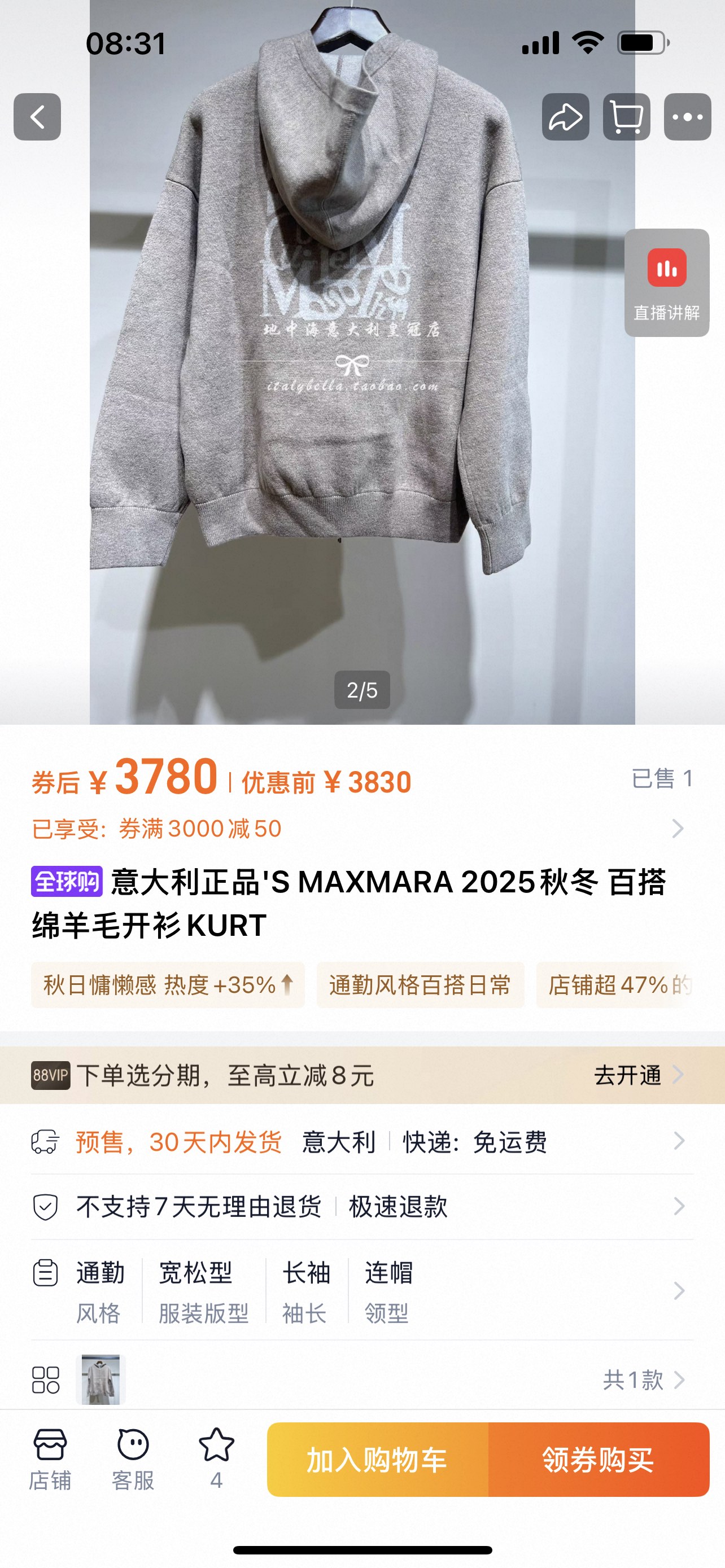Select the 通勤风格百搭日常 tag
The height and width of the screenshot is (1568, 725).
click(x=420, y=985)
